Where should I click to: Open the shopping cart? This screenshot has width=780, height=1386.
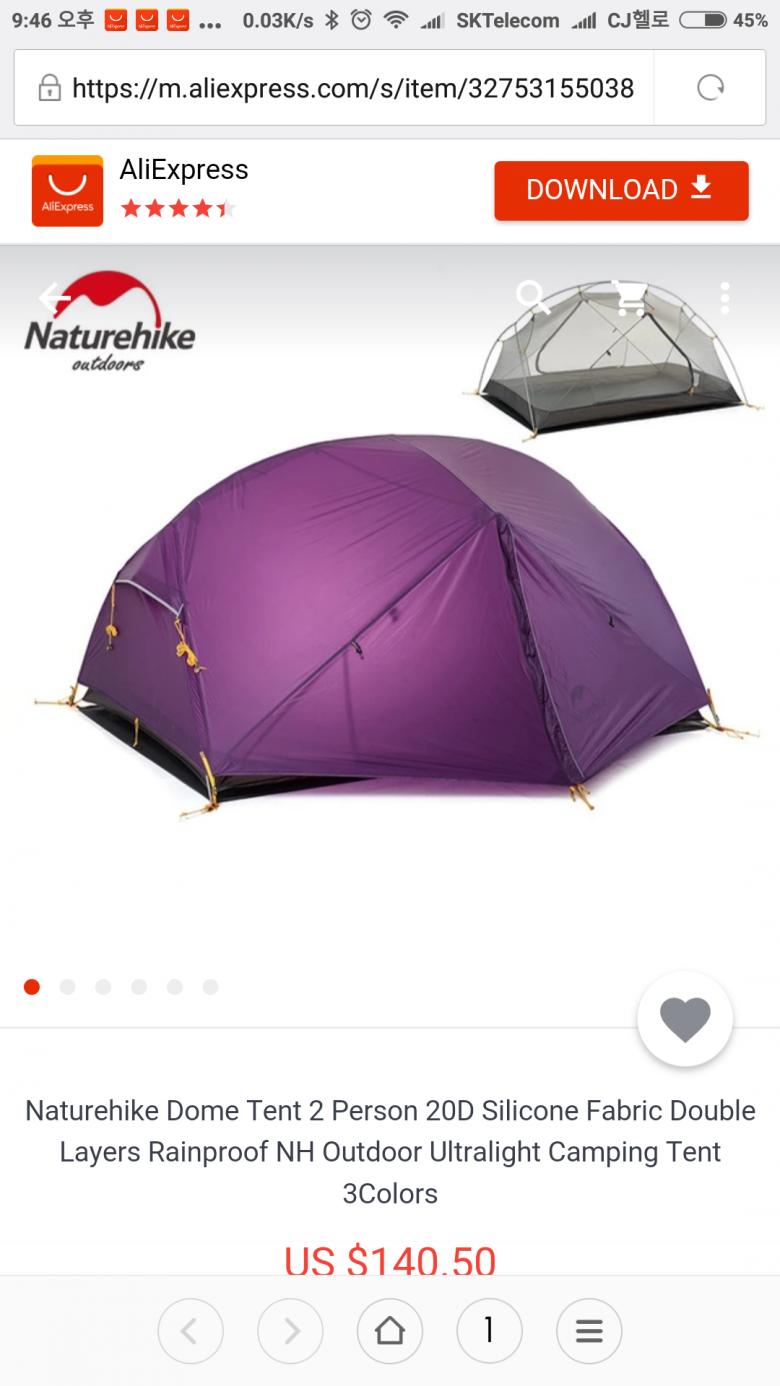(631, 297)
